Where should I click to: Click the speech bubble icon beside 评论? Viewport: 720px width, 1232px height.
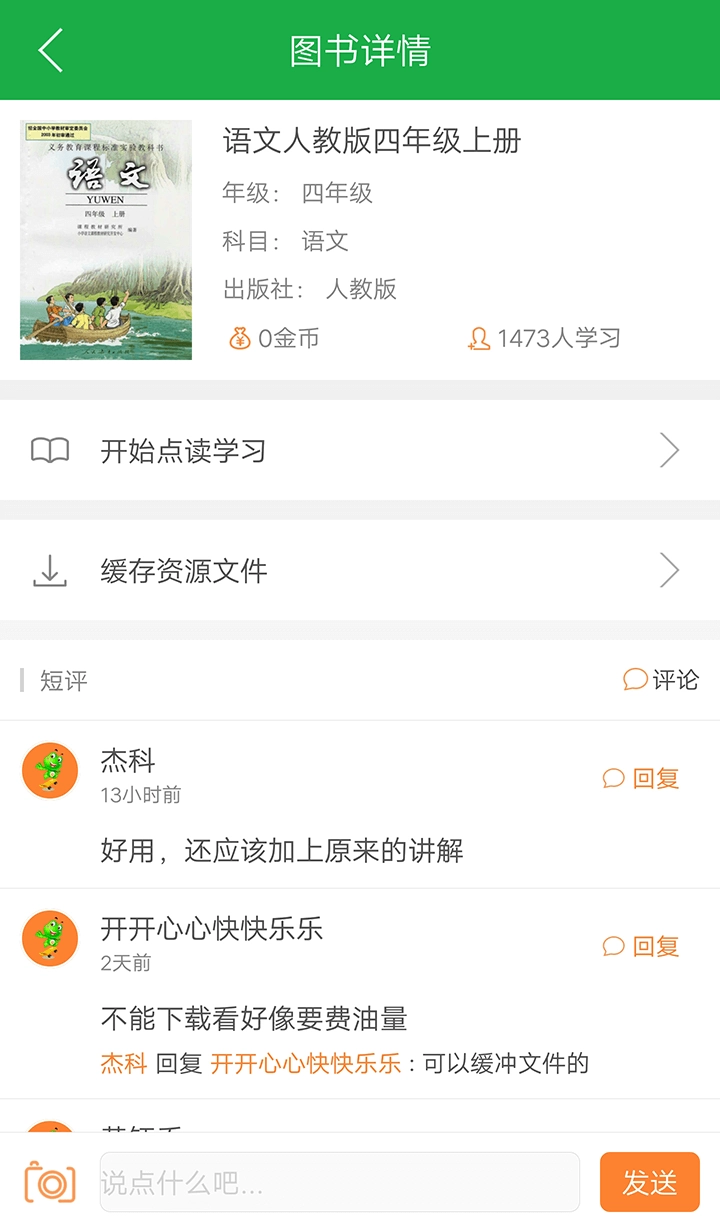[634, 680]
